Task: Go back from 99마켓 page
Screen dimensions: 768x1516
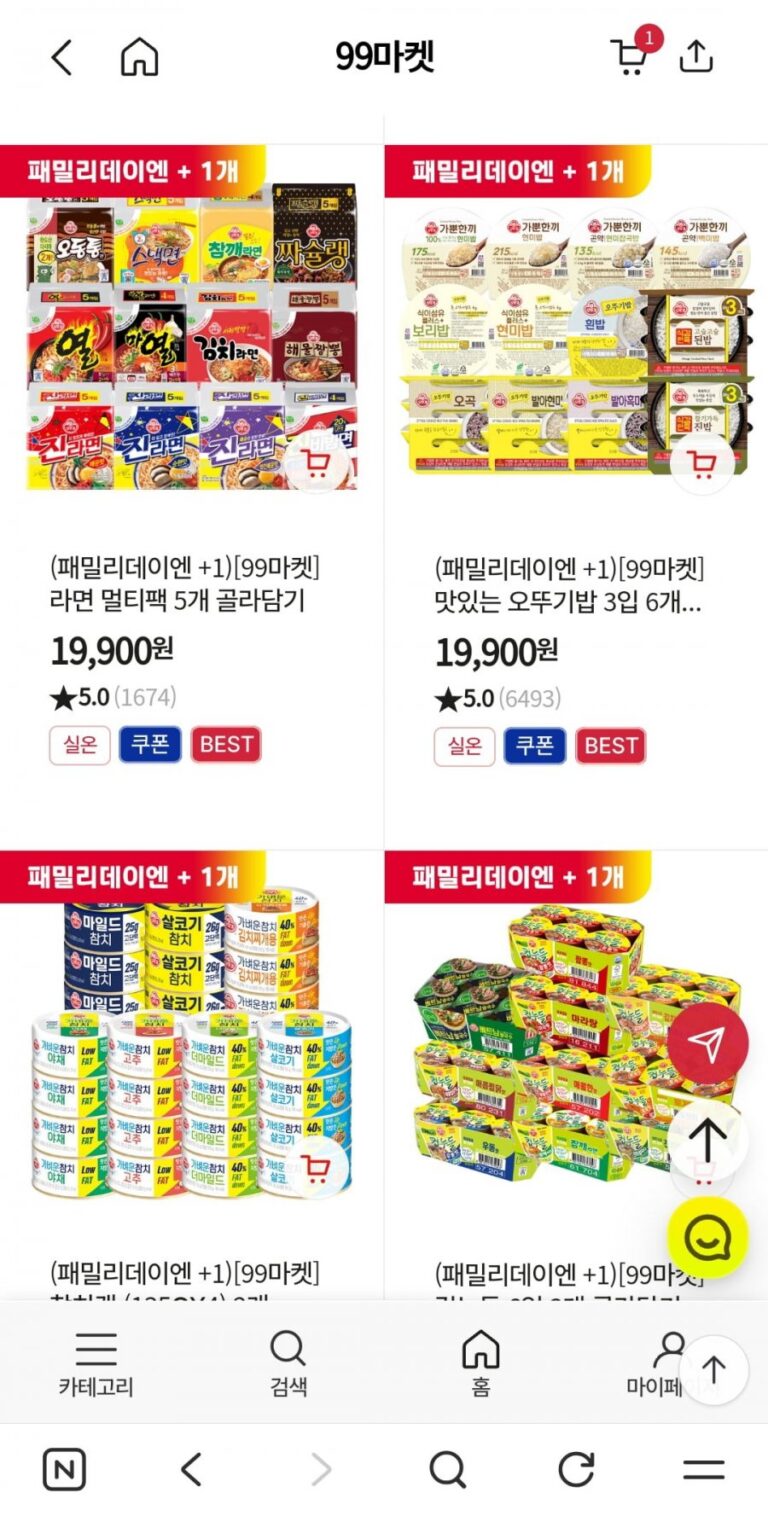Action: (62, 58)
